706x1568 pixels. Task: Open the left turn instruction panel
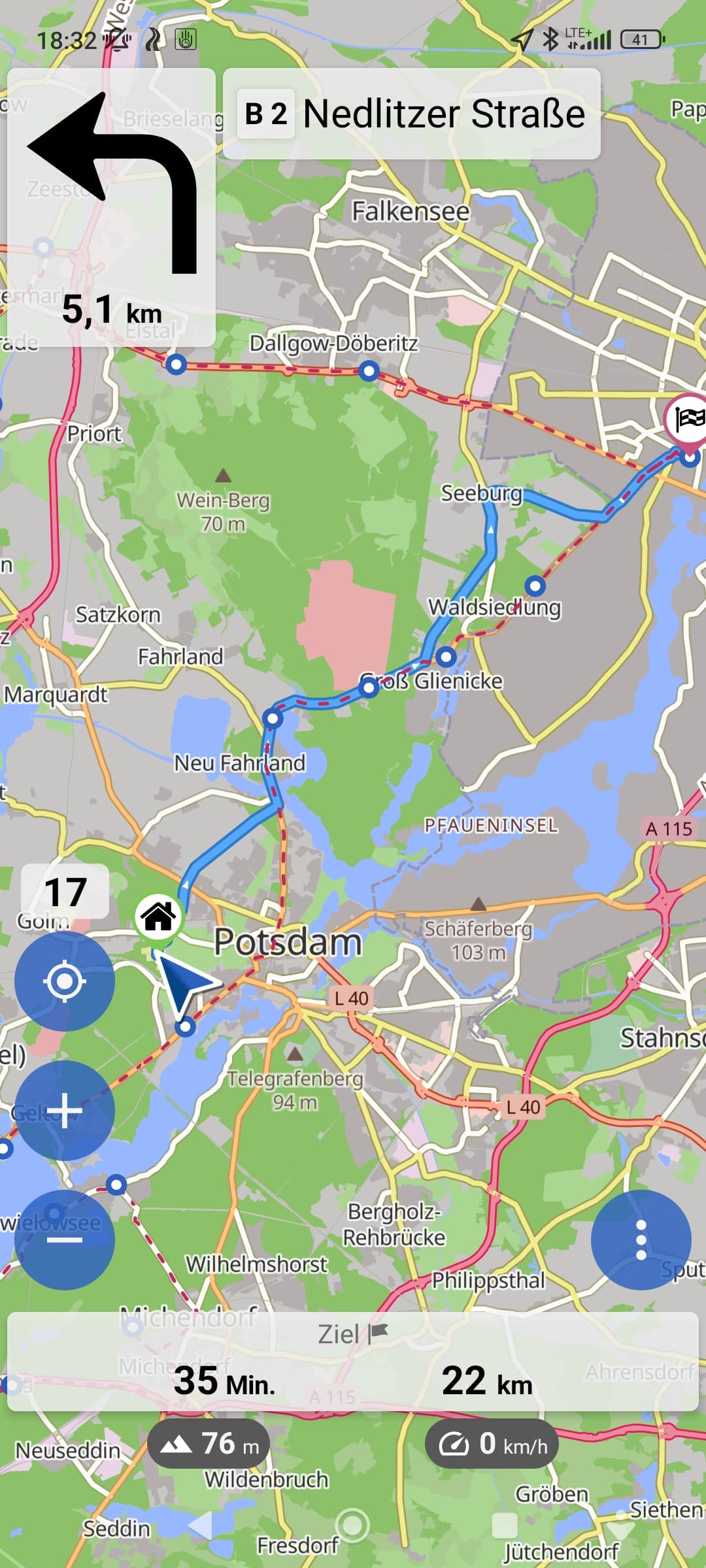tap(111, 207)
